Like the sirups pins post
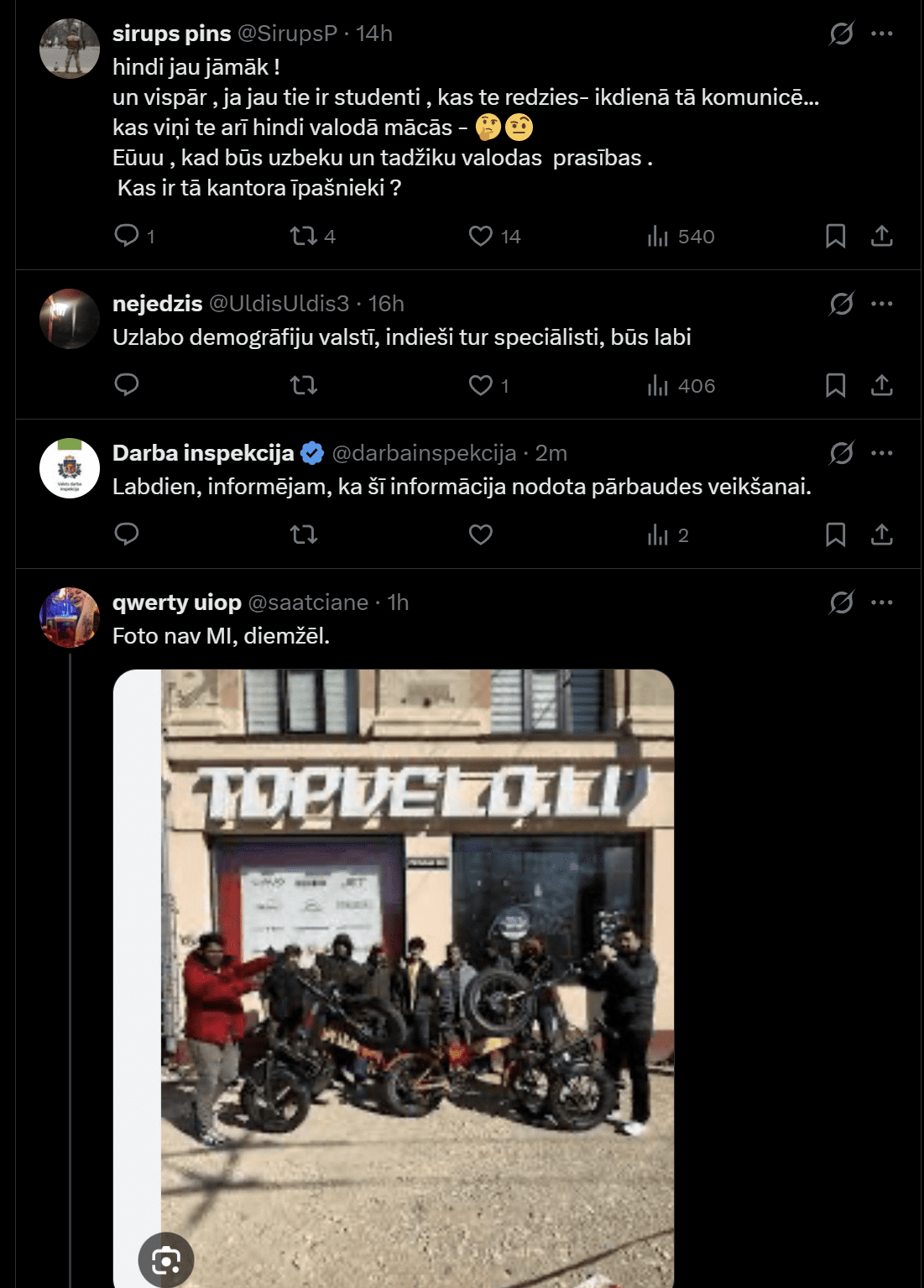The image size is (924, 1288). (480, 236)
